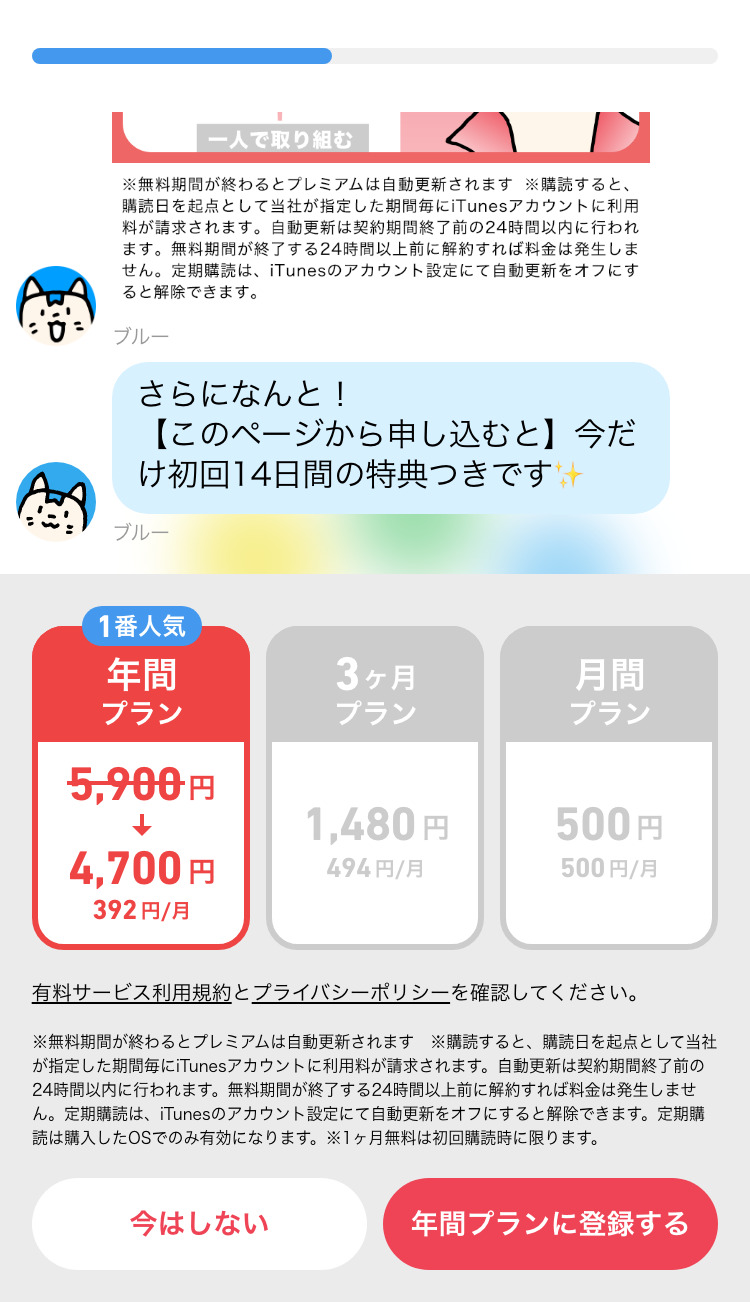The image size is (750, 1302).
Task: Open the 有料サービス利用規約 link
Action: point(132,993)
